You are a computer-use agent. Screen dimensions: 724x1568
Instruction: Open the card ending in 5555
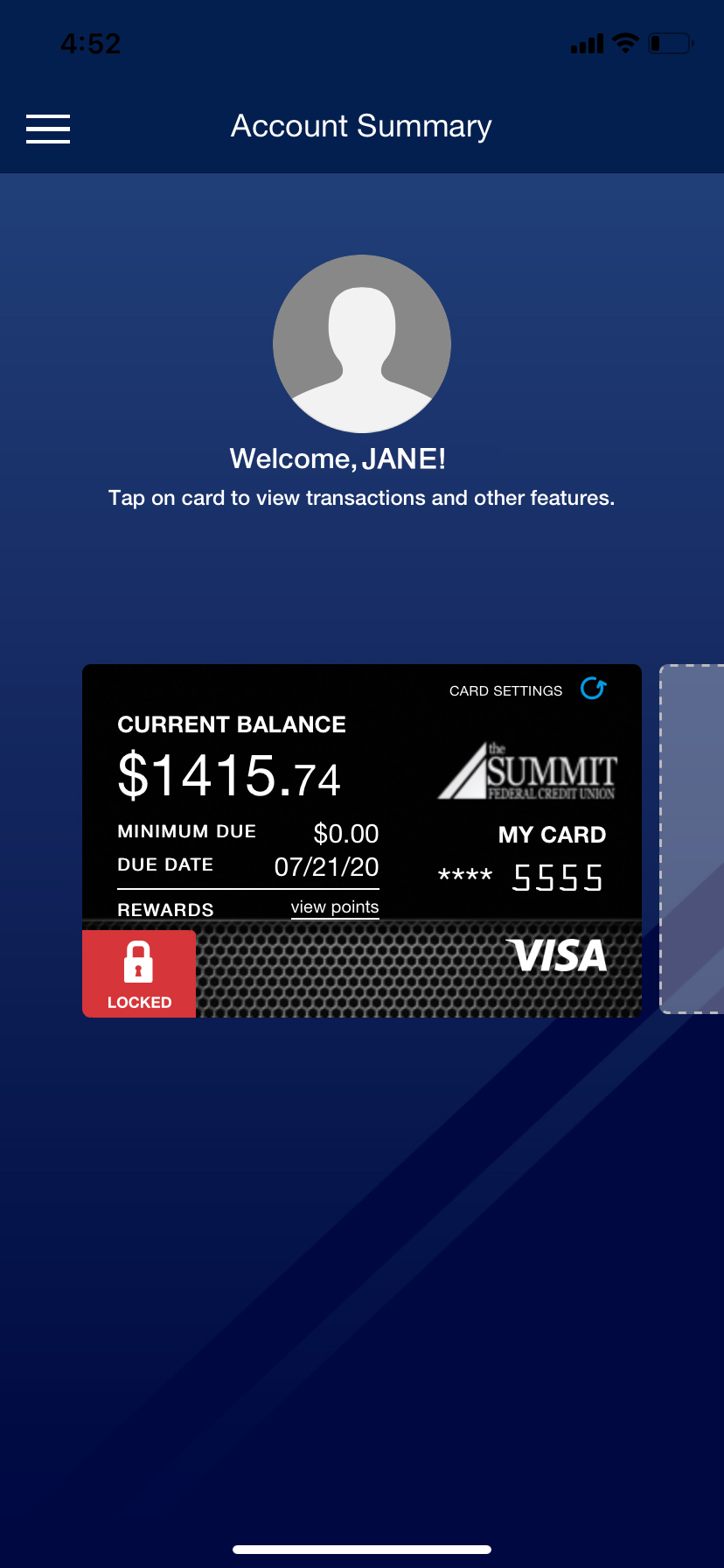point(362,841)
